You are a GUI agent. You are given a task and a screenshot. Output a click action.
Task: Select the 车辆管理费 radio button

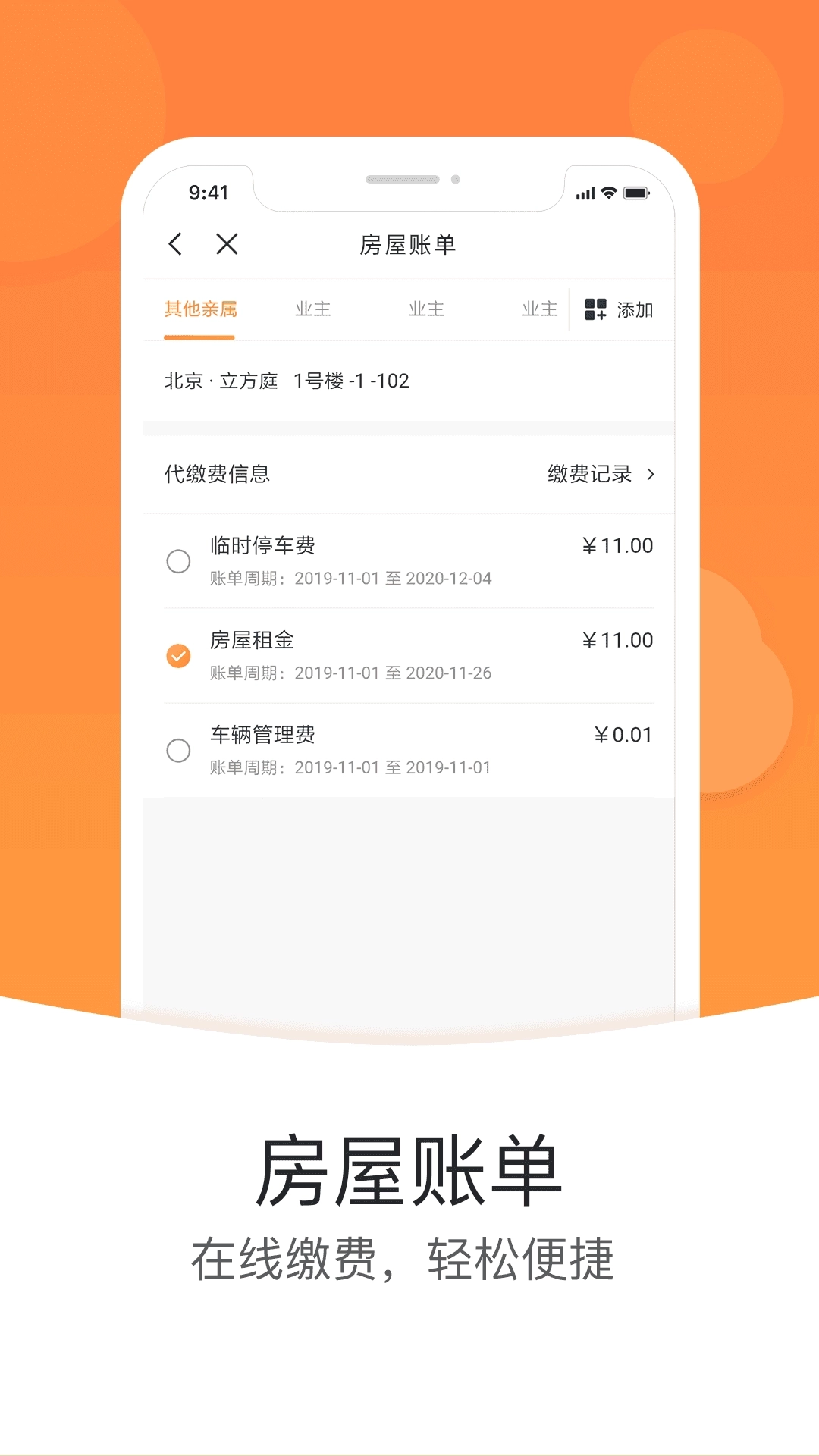pos(178,751)
